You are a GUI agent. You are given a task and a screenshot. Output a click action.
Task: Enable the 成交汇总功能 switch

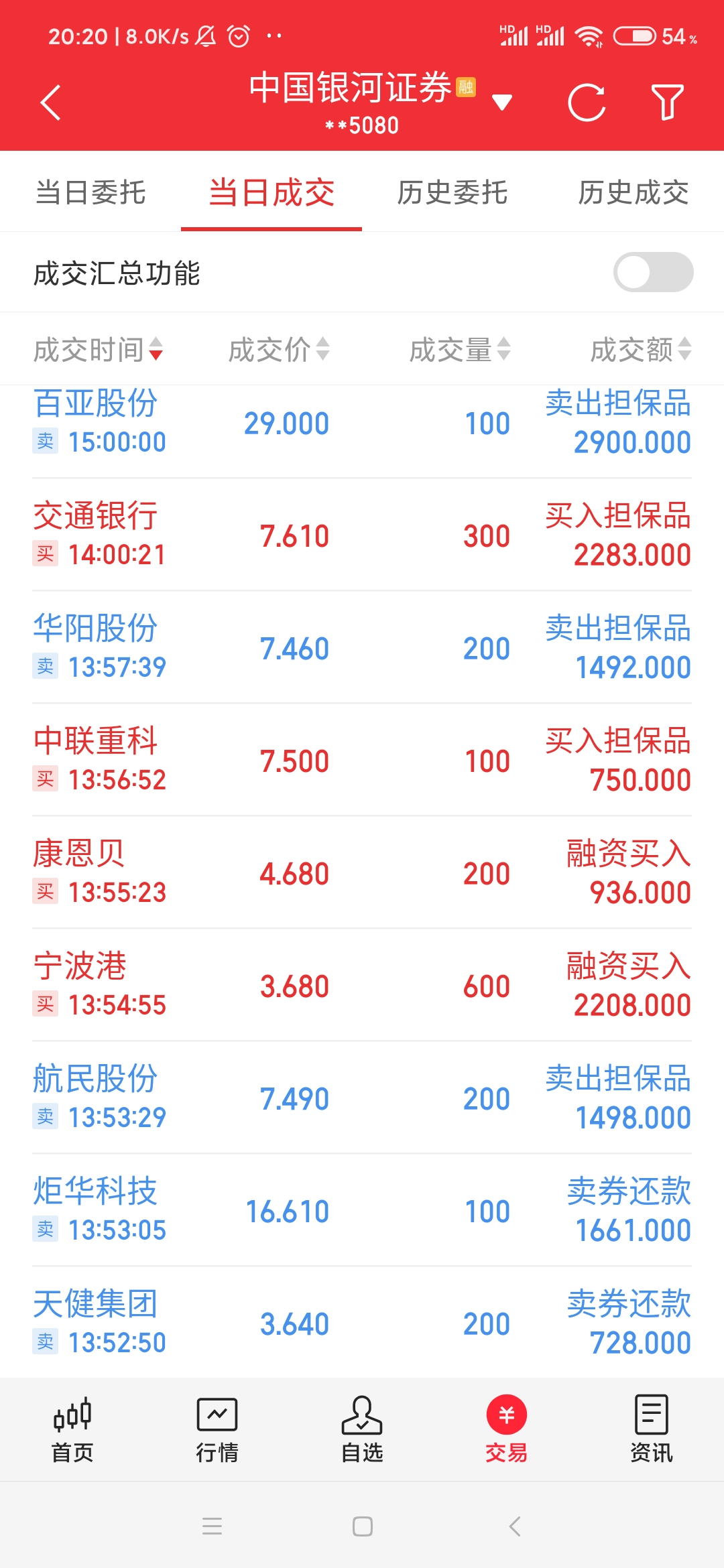pyautogui.click(x=653, y=273)
